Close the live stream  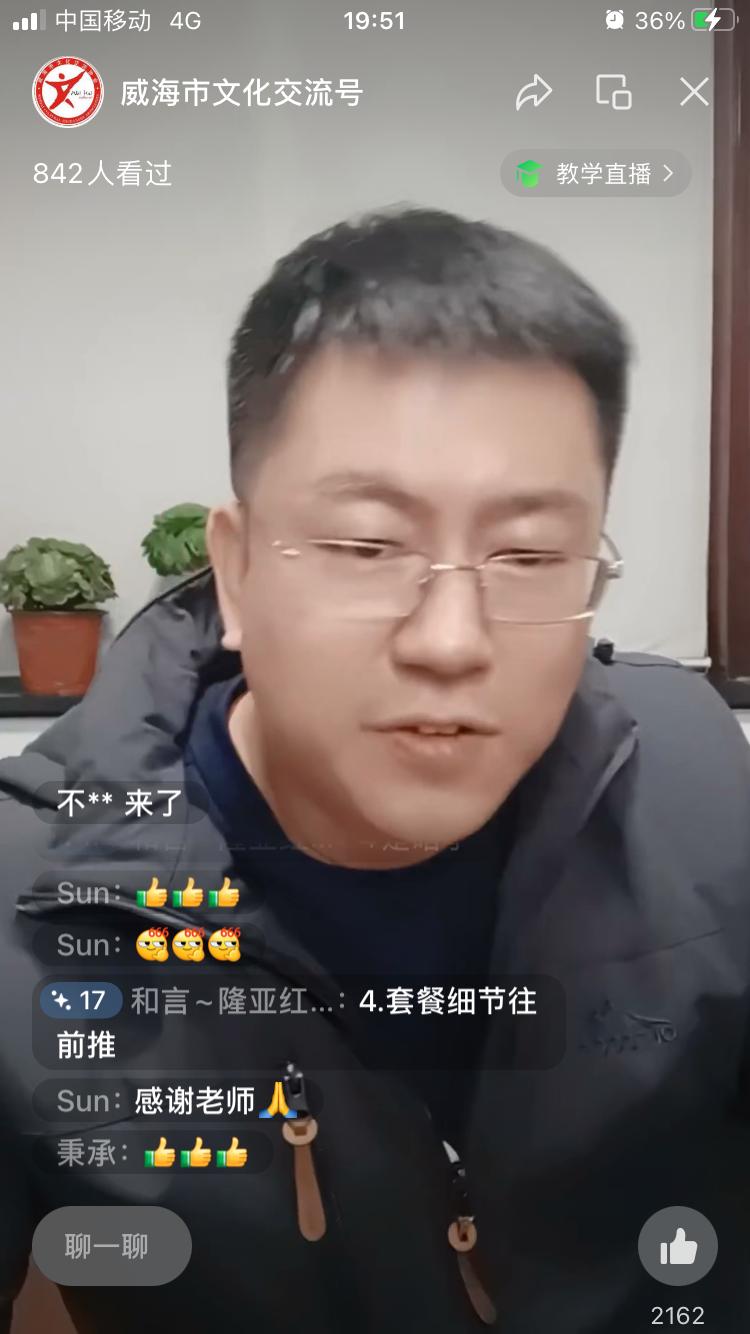click(694, 92)
